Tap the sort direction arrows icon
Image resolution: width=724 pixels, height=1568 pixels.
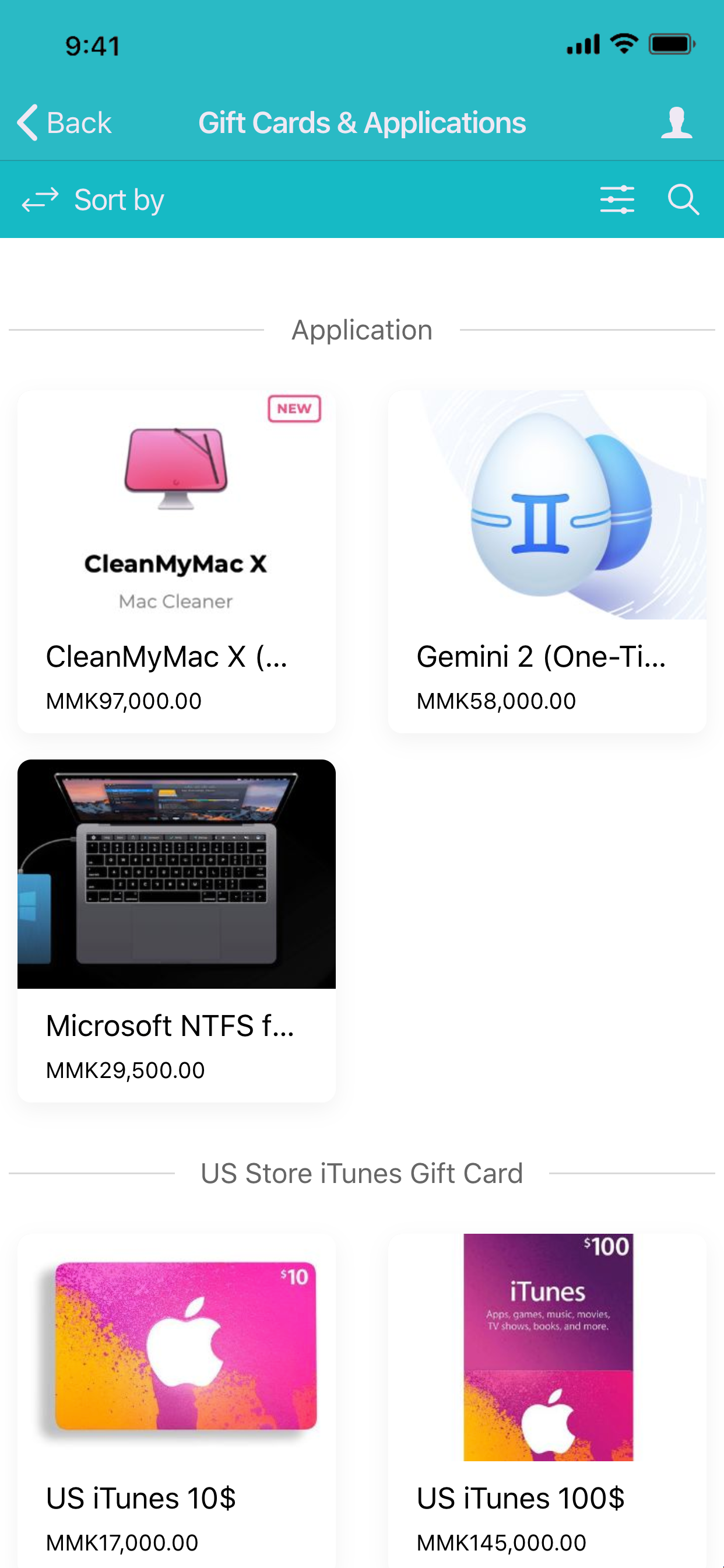pyautogui.click(x=39, y=199)
